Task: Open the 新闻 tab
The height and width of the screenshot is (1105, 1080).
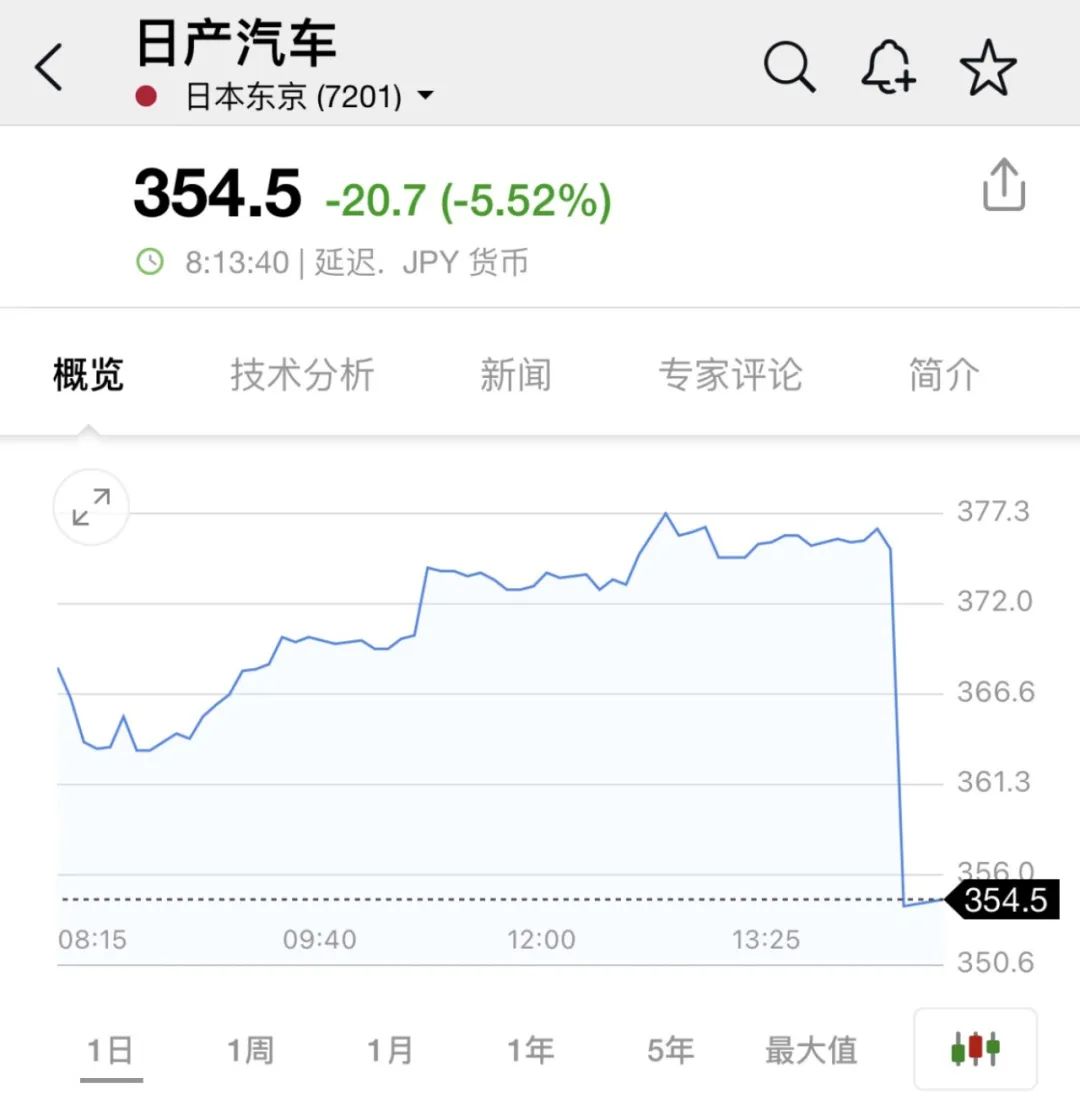Action: tap(516, 375)
